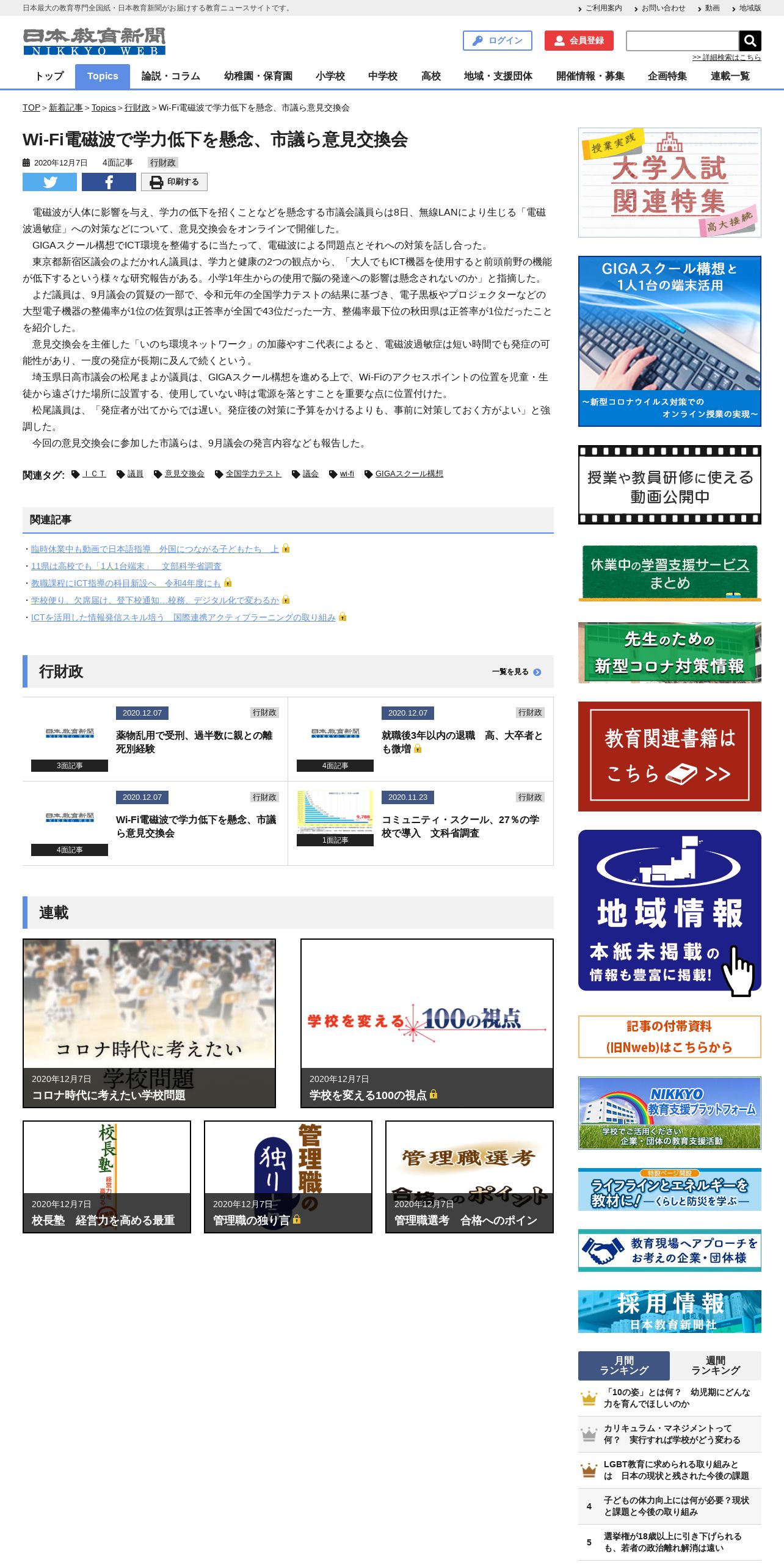Open the 連載一覧 nav item
The height and width of the screenshot is (1568, 784).
pyautogui.click(x=730, y=76)
